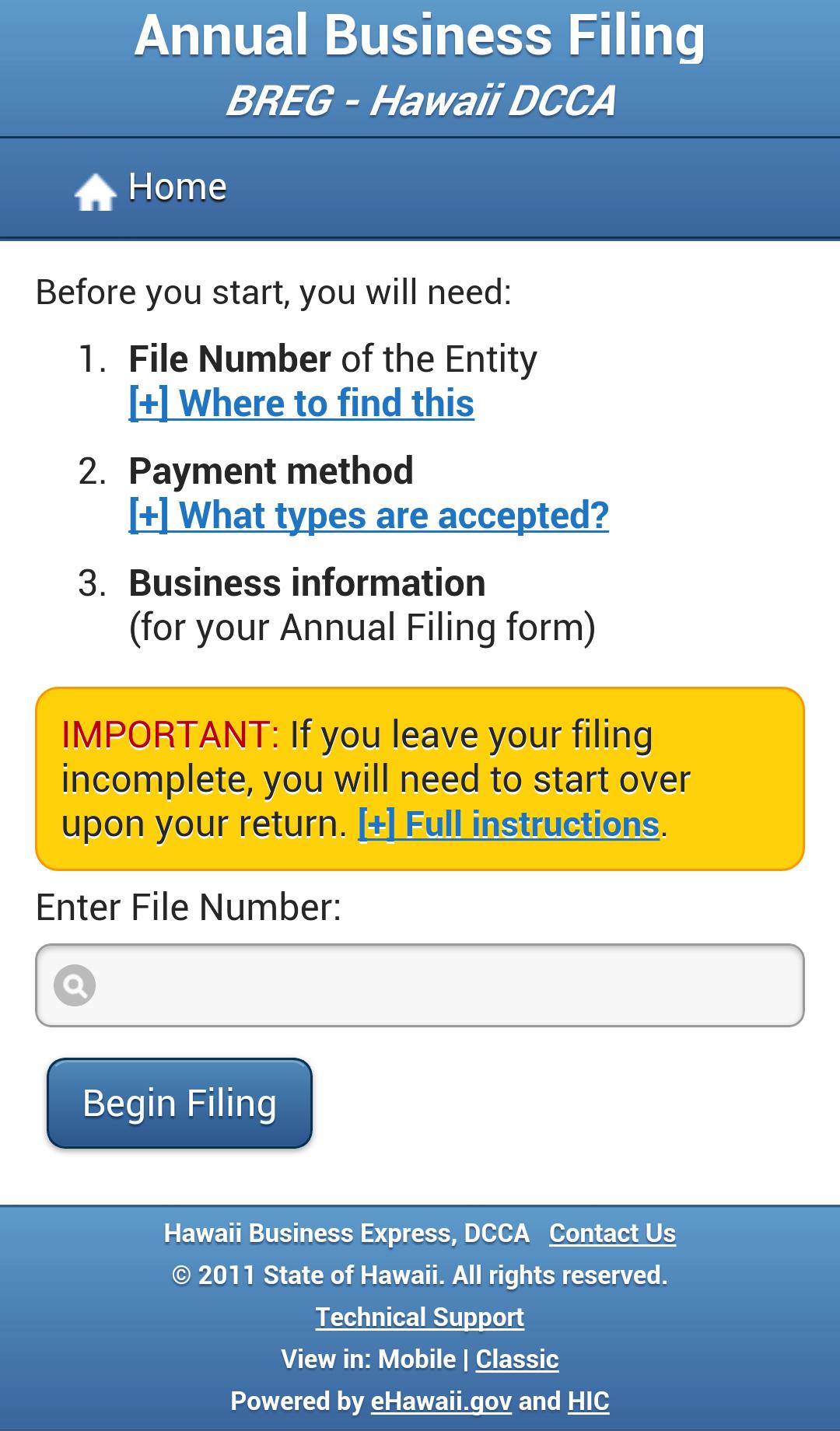
Task: Open the Technical Support link
Action: click(x=419, y=1317)
